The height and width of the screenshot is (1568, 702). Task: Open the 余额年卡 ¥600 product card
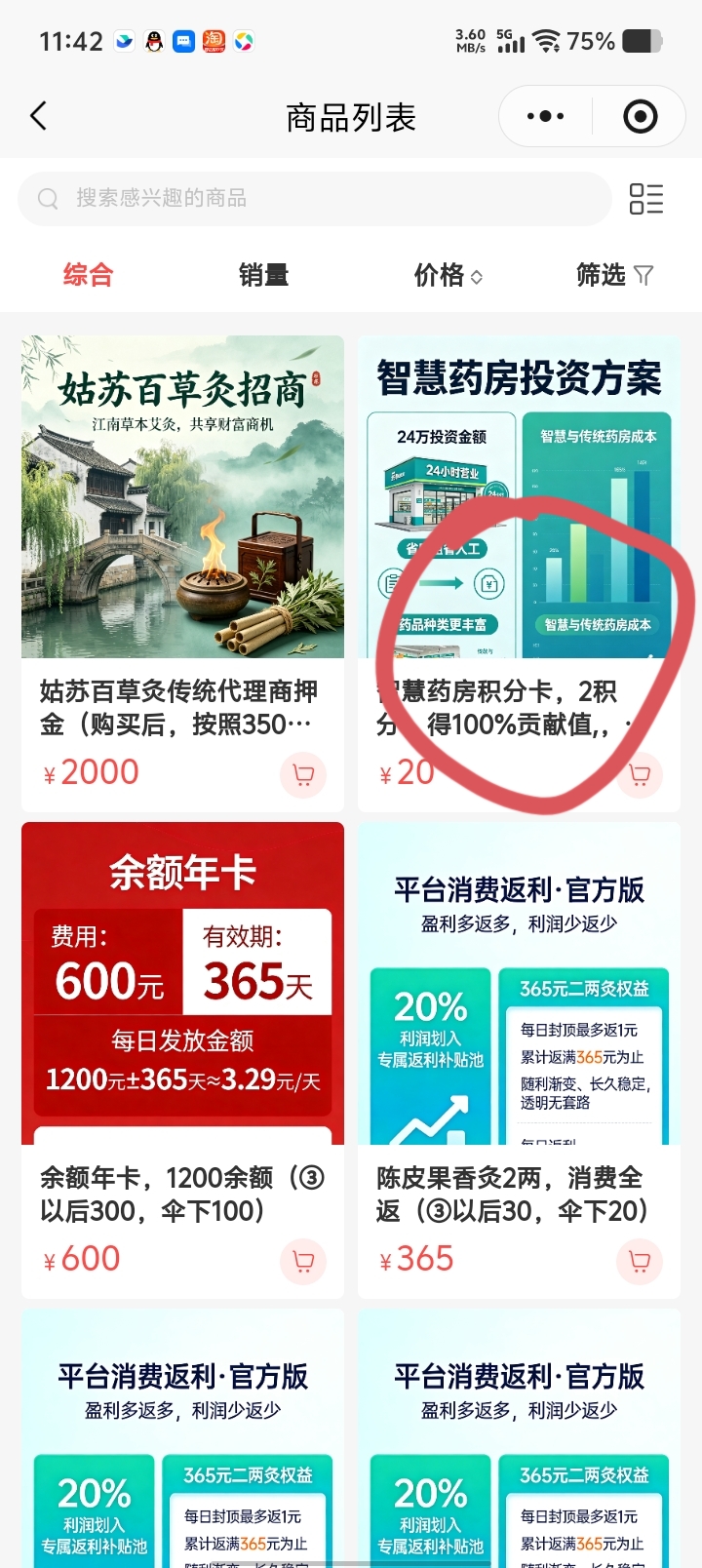coord(182,1060)
